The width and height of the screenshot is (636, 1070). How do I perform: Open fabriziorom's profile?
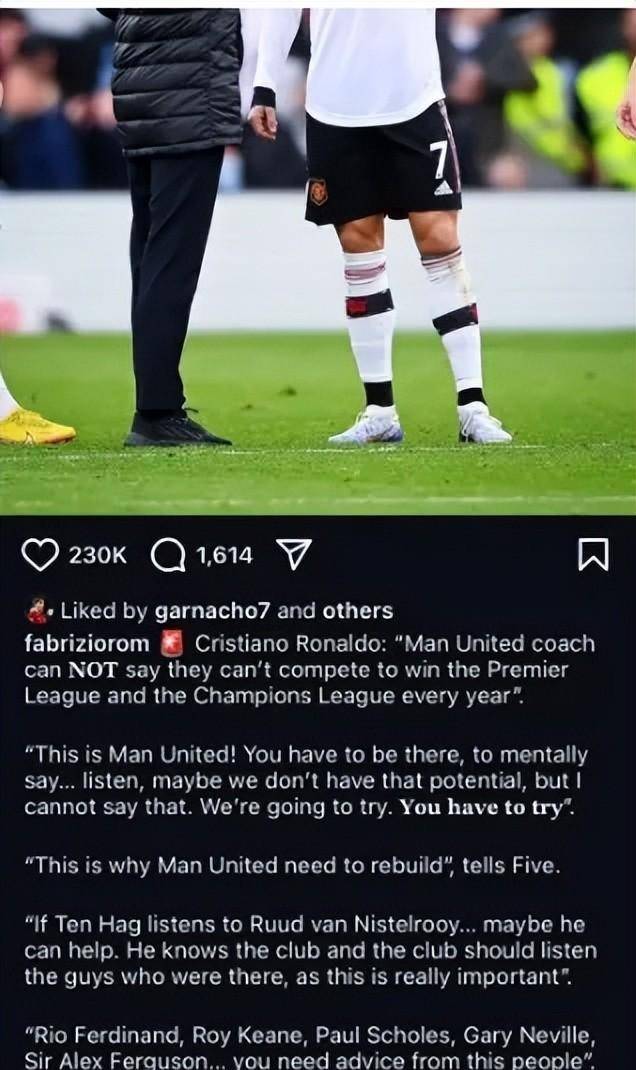[86, 643]
